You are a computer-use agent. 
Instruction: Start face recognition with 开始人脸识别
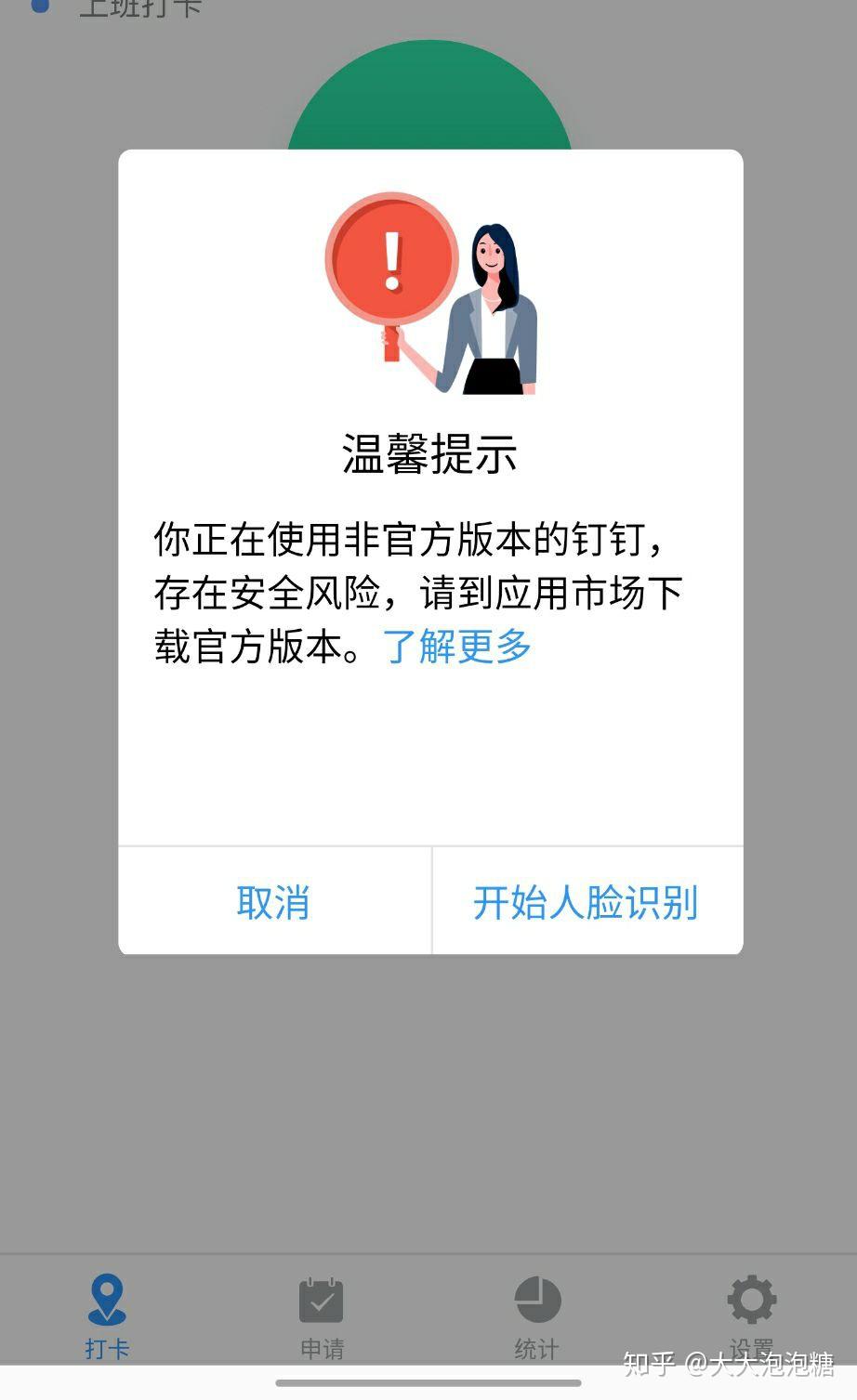click(x=586, y=902)
